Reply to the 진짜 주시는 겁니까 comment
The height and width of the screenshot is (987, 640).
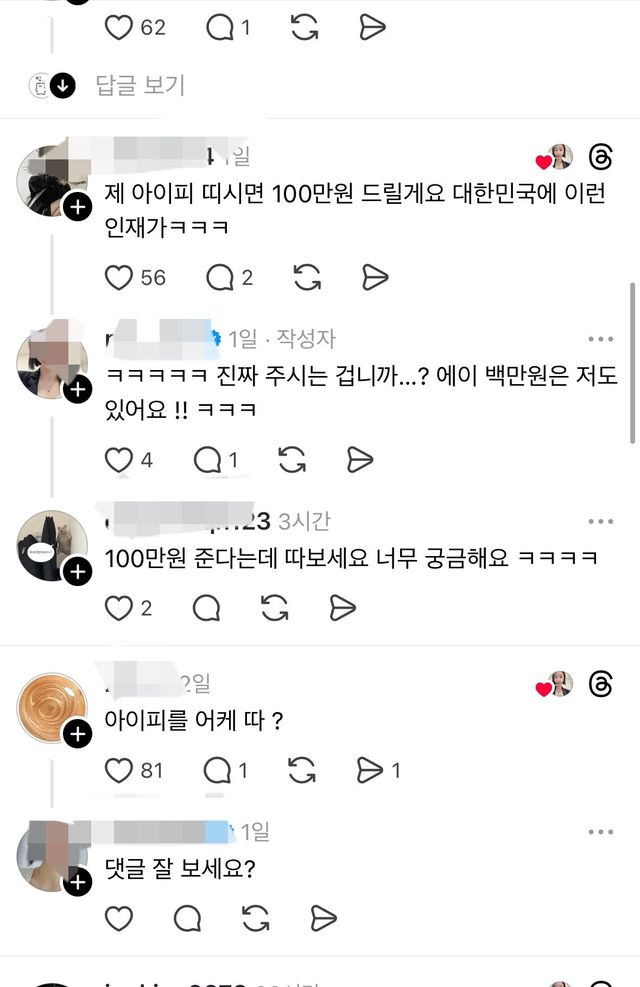tap(207, 460)
